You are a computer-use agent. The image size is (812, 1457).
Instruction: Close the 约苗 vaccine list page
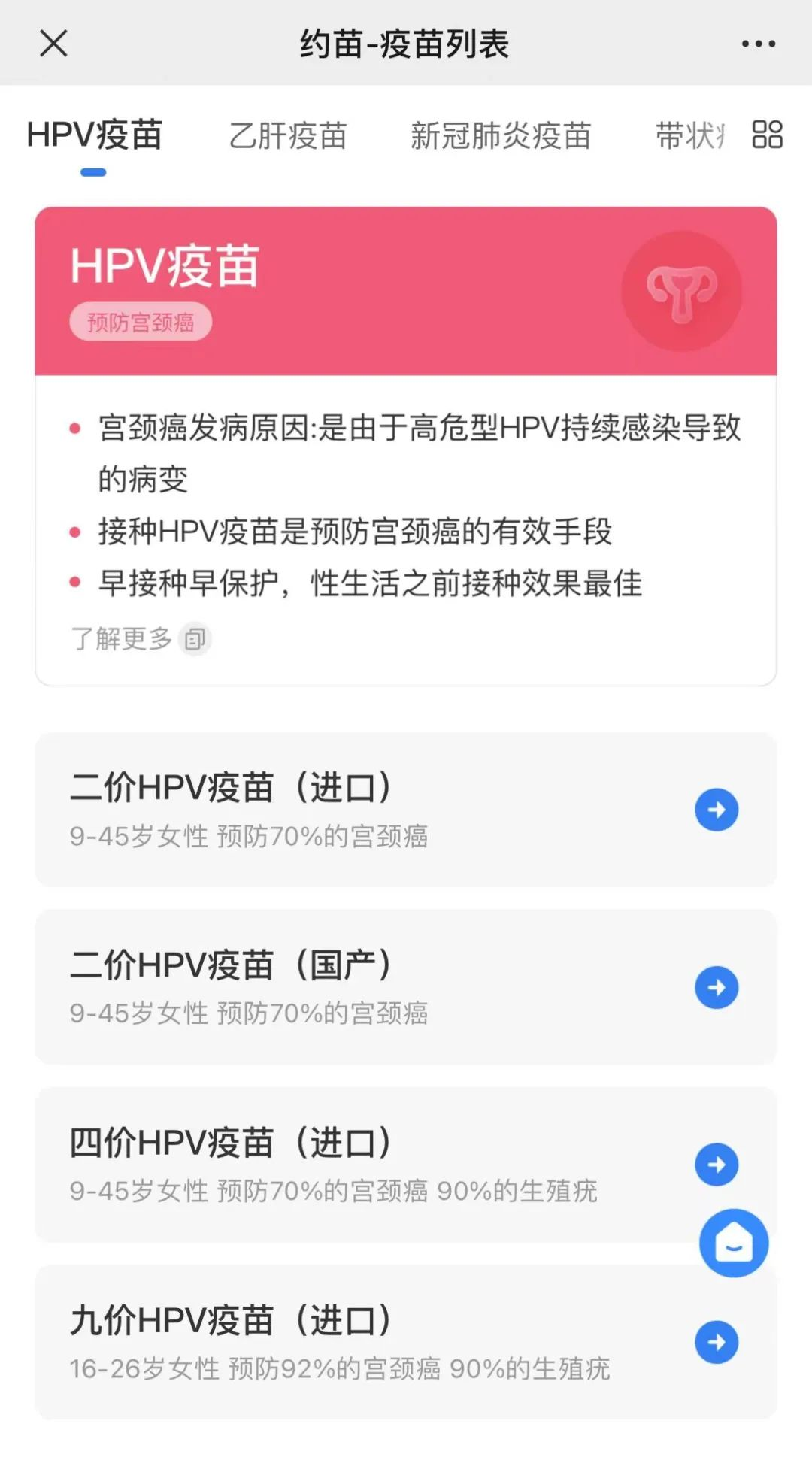[53, 44]
